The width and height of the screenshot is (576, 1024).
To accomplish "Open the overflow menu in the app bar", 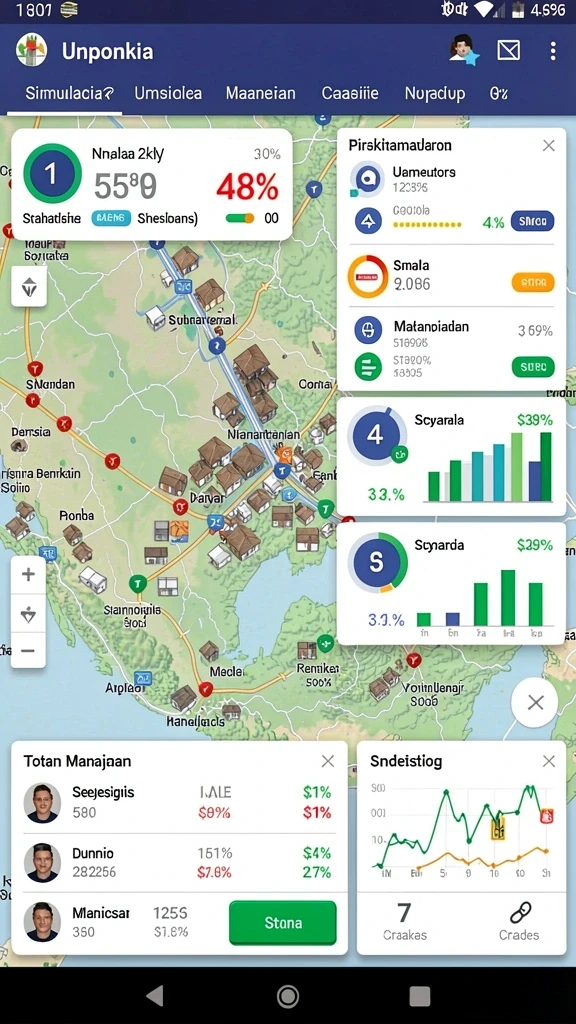I will [x=553, y=51].
